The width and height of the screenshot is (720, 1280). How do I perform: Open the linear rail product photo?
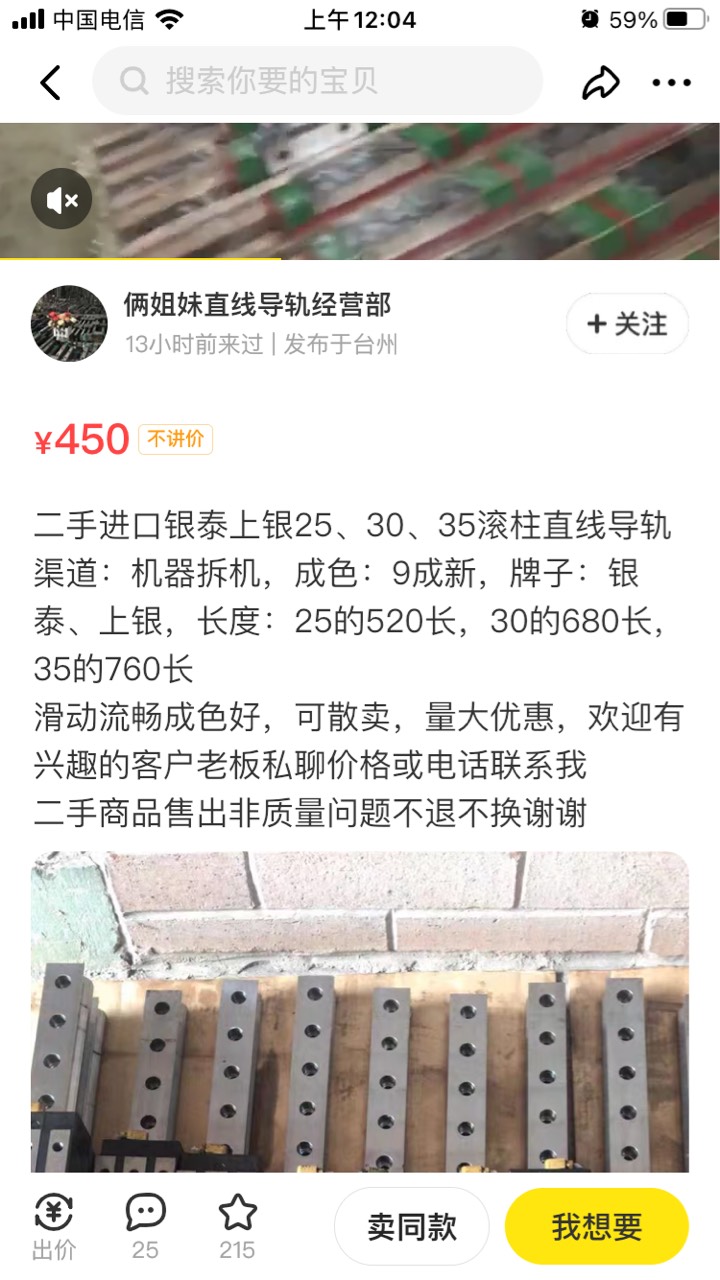coord(360,1010)
